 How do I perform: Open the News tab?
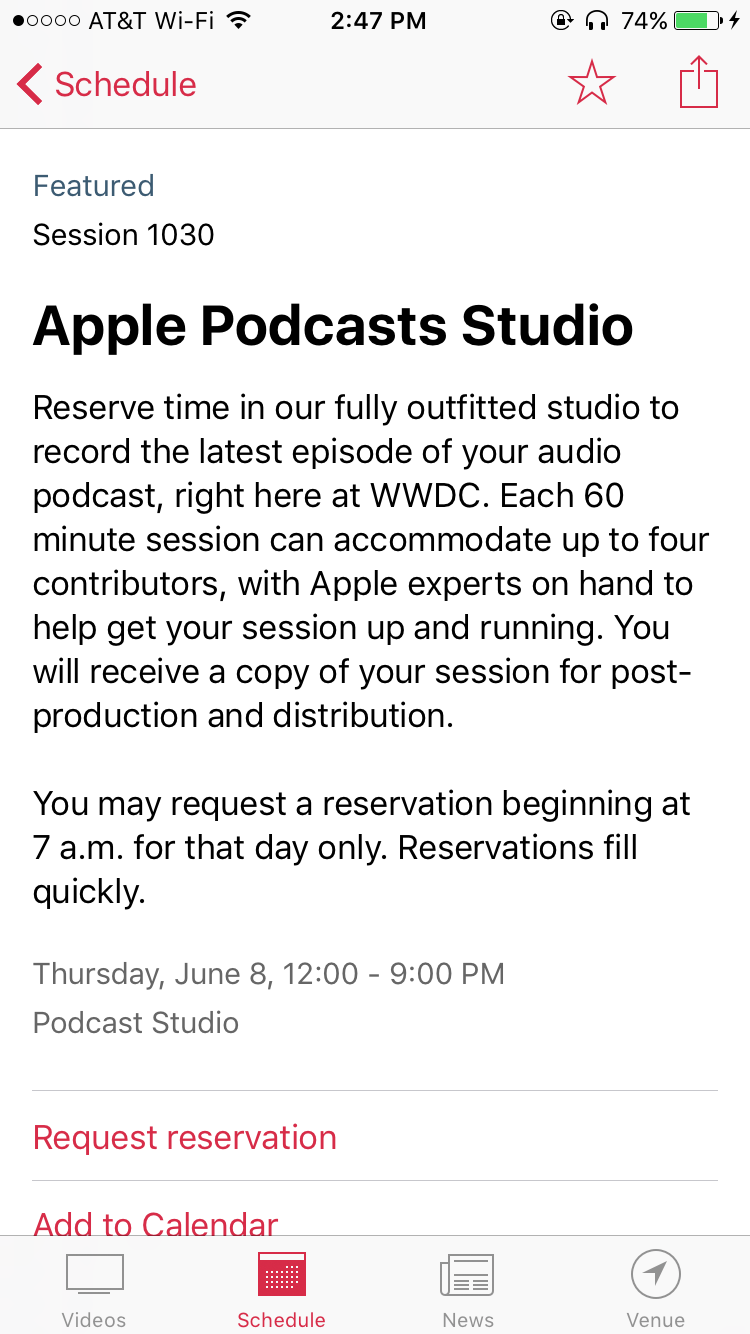pos(468,1290)
